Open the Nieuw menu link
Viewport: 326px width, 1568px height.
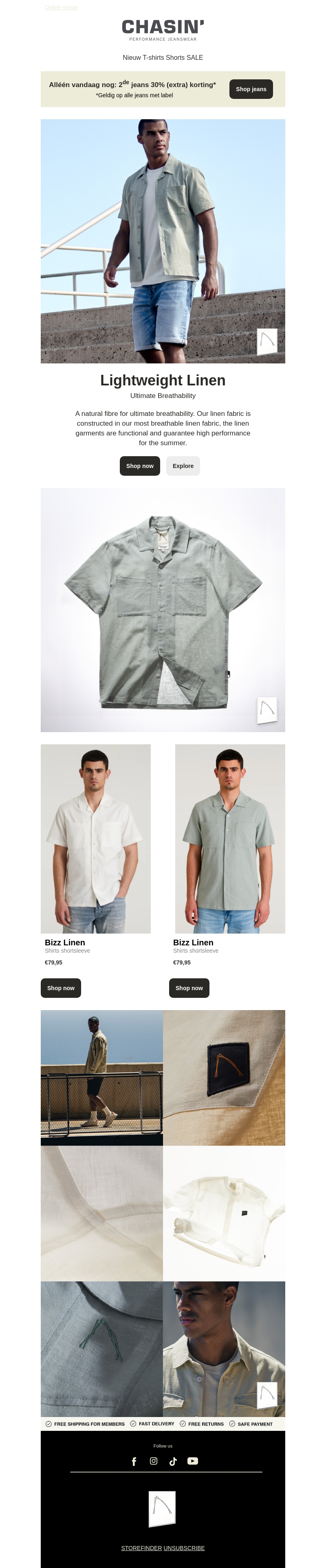pos(132,57)
